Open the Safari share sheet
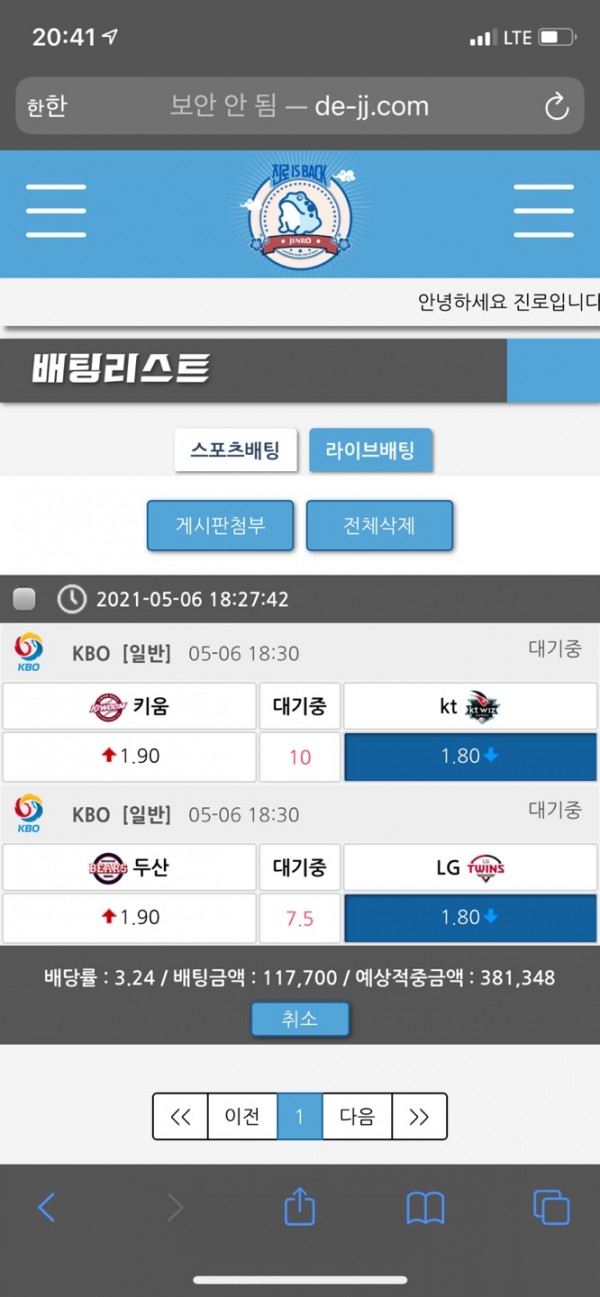 tap(299, 1207)
